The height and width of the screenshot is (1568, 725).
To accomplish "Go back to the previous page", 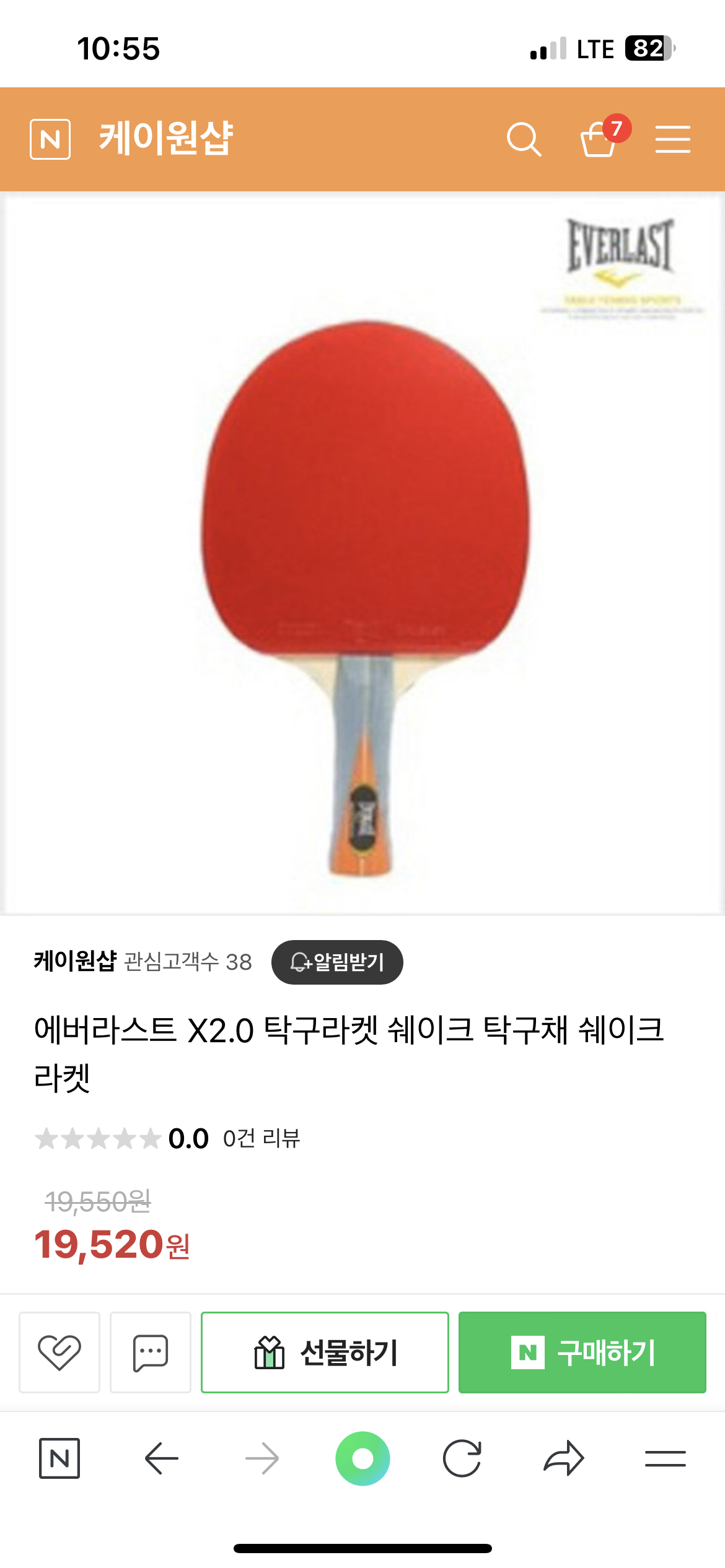I will (x=162, y=1458).
